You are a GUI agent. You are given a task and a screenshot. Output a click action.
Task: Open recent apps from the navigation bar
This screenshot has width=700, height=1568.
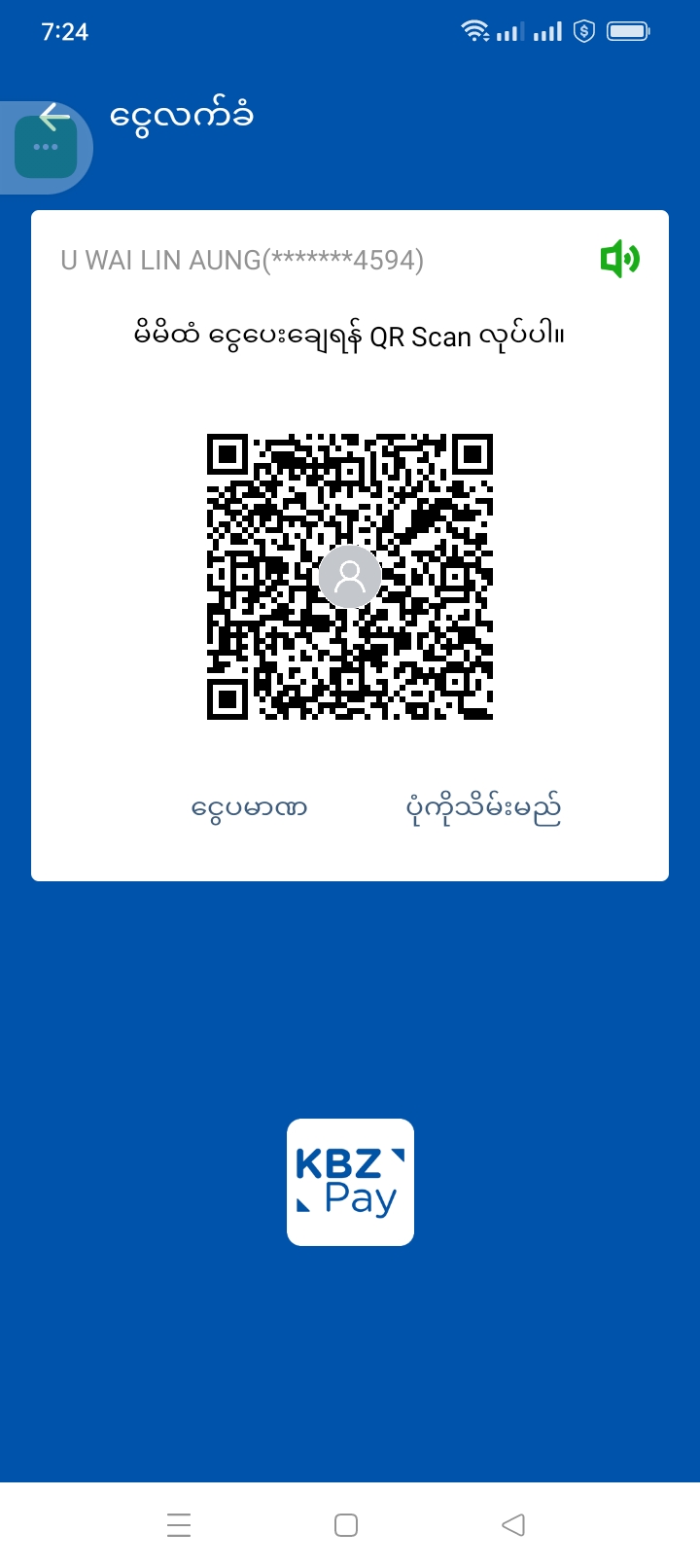179,1524
